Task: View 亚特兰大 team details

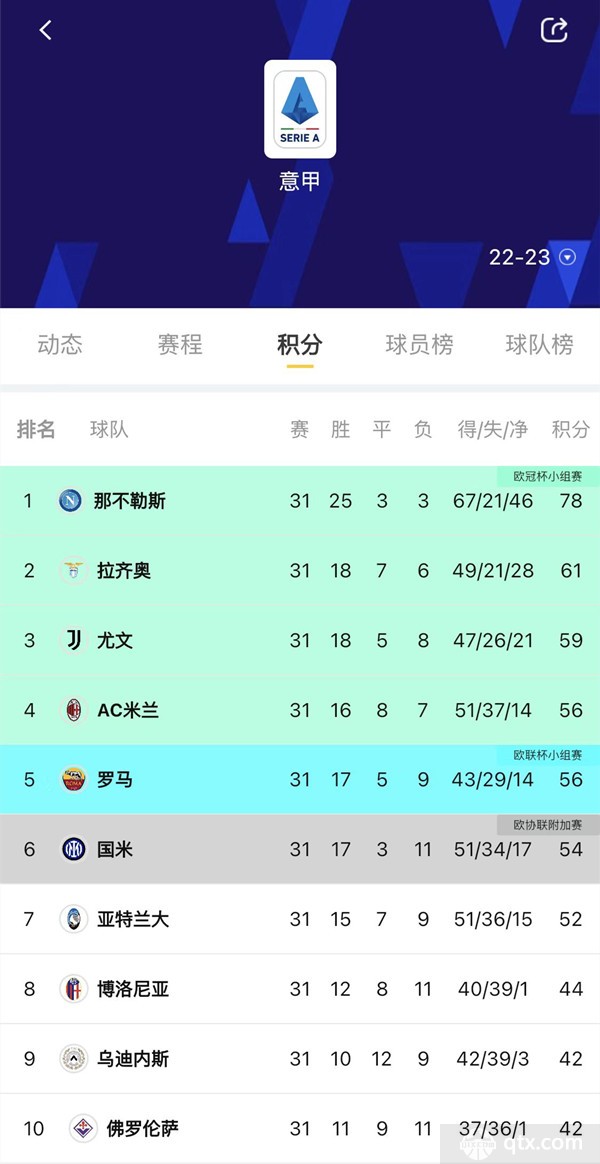Action: click(x=300, y=919)
